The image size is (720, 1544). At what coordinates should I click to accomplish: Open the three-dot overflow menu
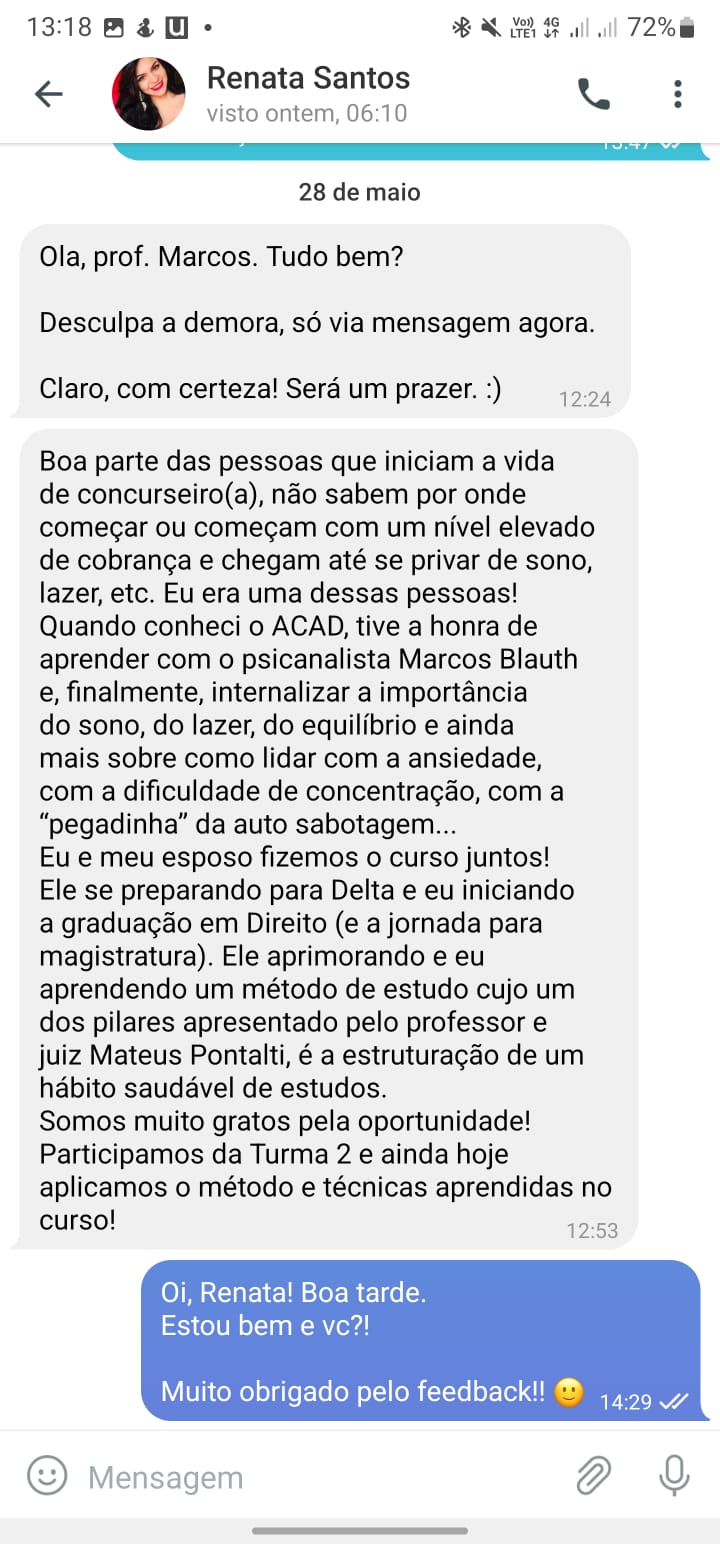coord(678,94)
